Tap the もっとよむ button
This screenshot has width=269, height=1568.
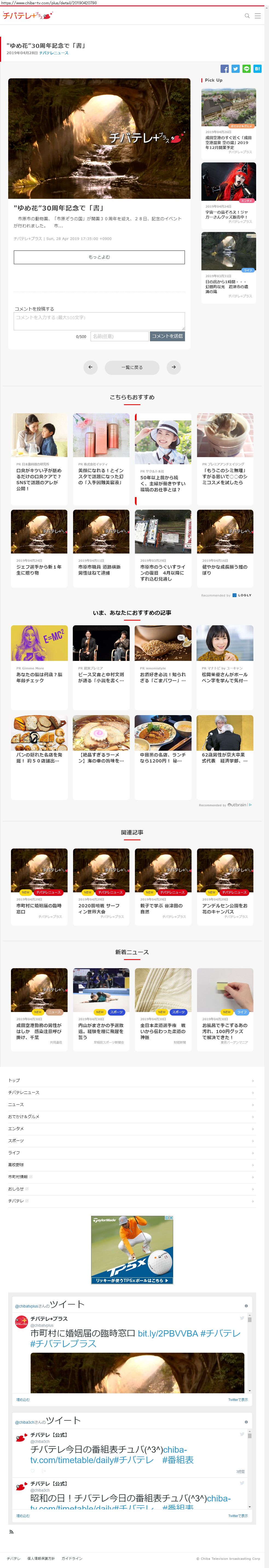(99, 257)
